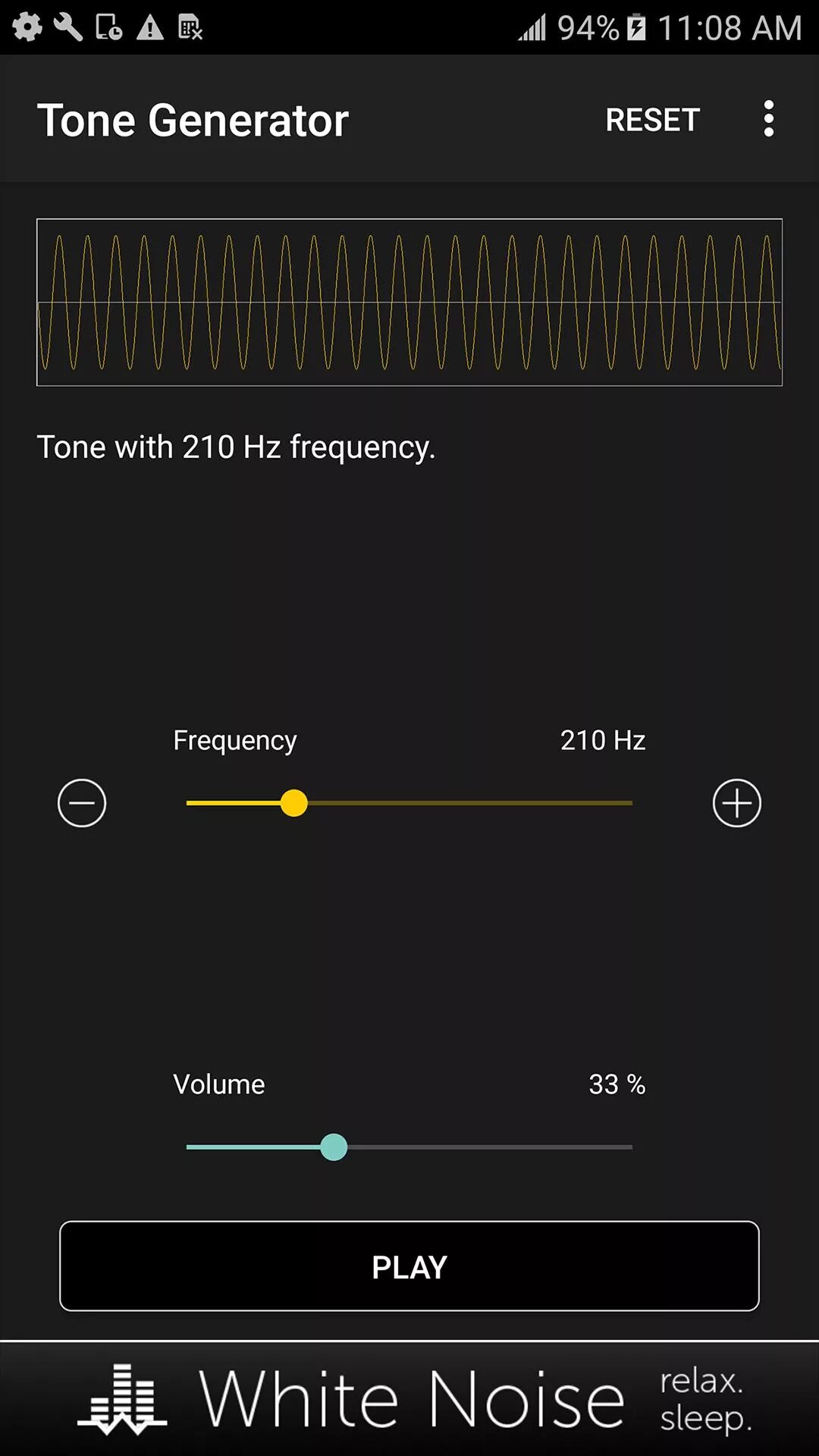Open the White Noise banner ad
Viewport: 819px width, 1456px height.
(409, 1399)
